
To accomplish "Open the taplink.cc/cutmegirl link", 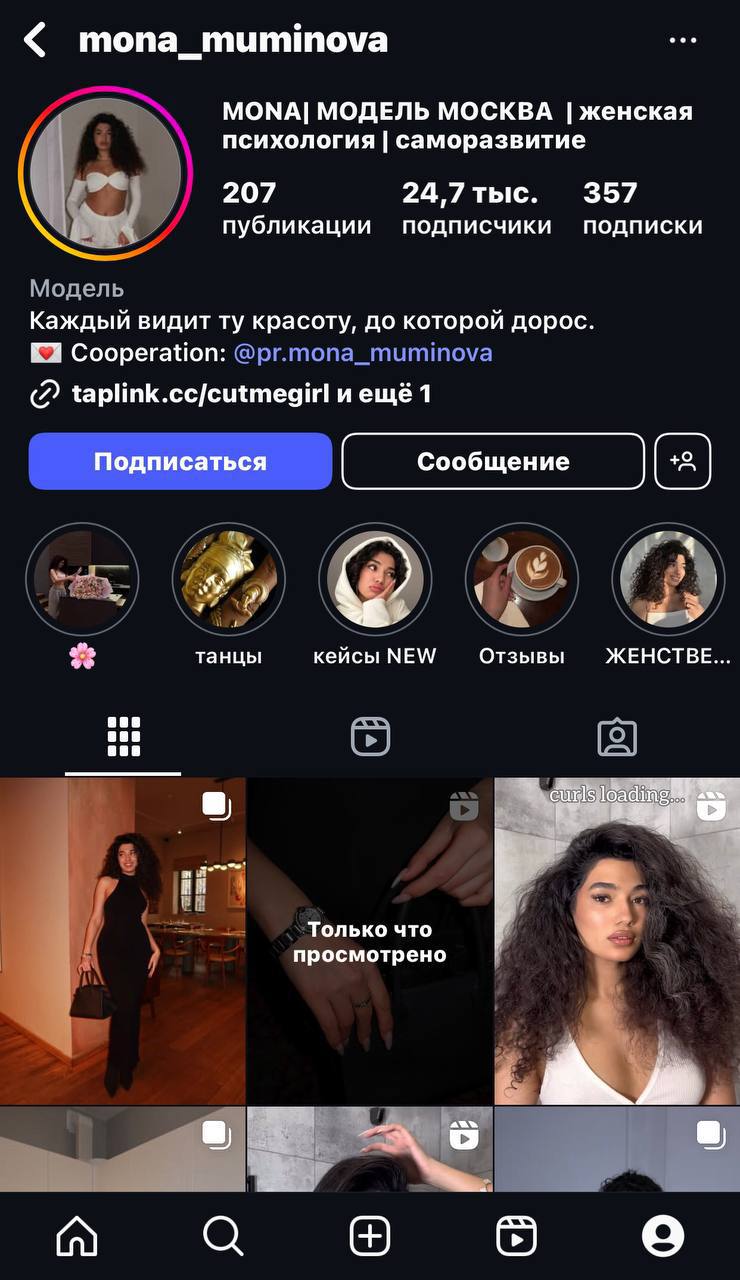I will 200,394.
